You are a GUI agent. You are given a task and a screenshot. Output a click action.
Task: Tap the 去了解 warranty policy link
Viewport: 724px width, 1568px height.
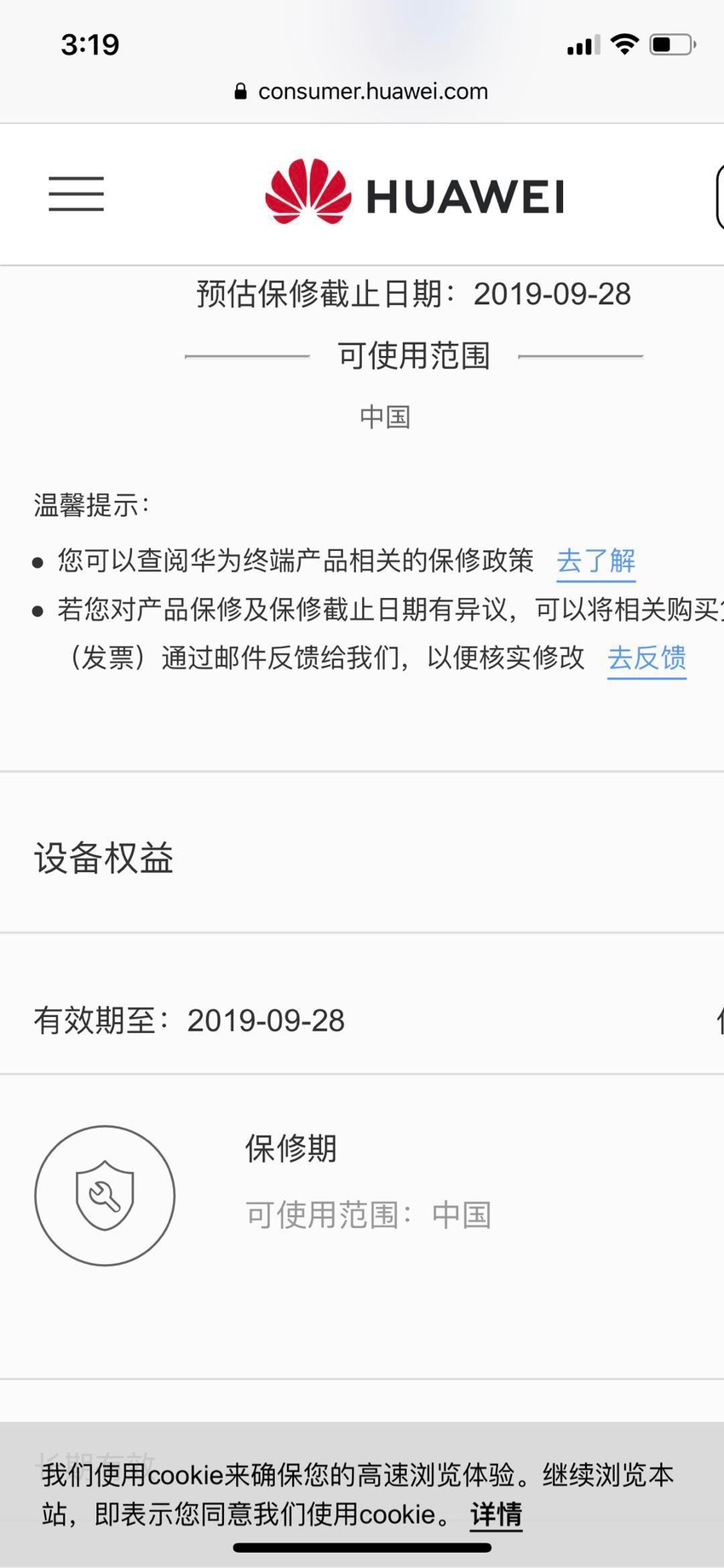point(596,561)
